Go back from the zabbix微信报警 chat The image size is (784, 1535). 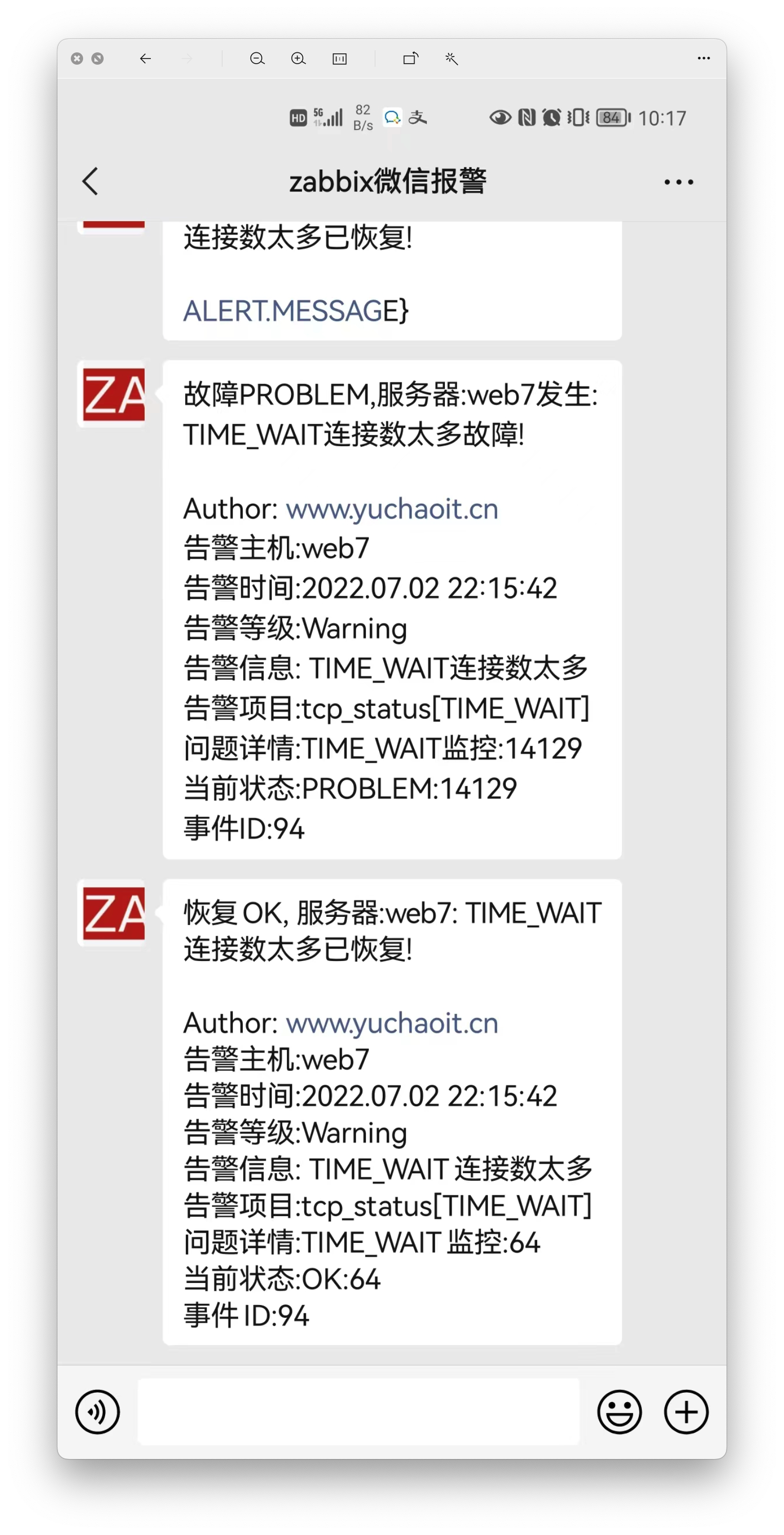pos(90,181)
